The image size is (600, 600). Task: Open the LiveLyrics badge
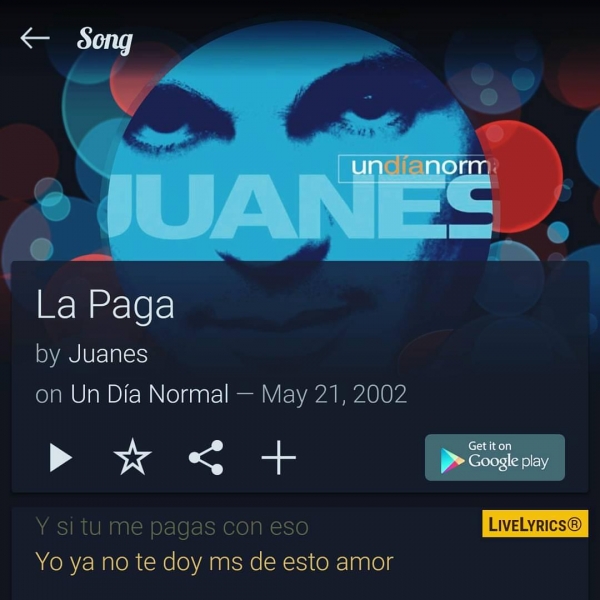click(535, 524)
